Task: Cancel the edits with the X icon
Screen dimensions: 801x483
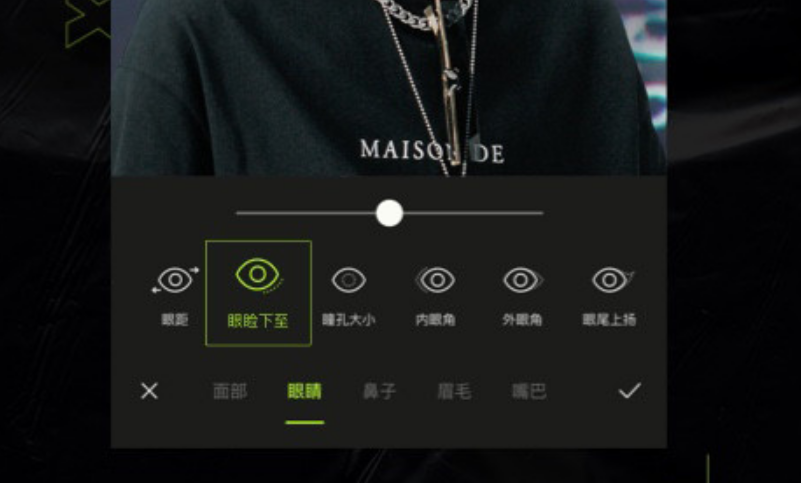Action: point(149,391)
